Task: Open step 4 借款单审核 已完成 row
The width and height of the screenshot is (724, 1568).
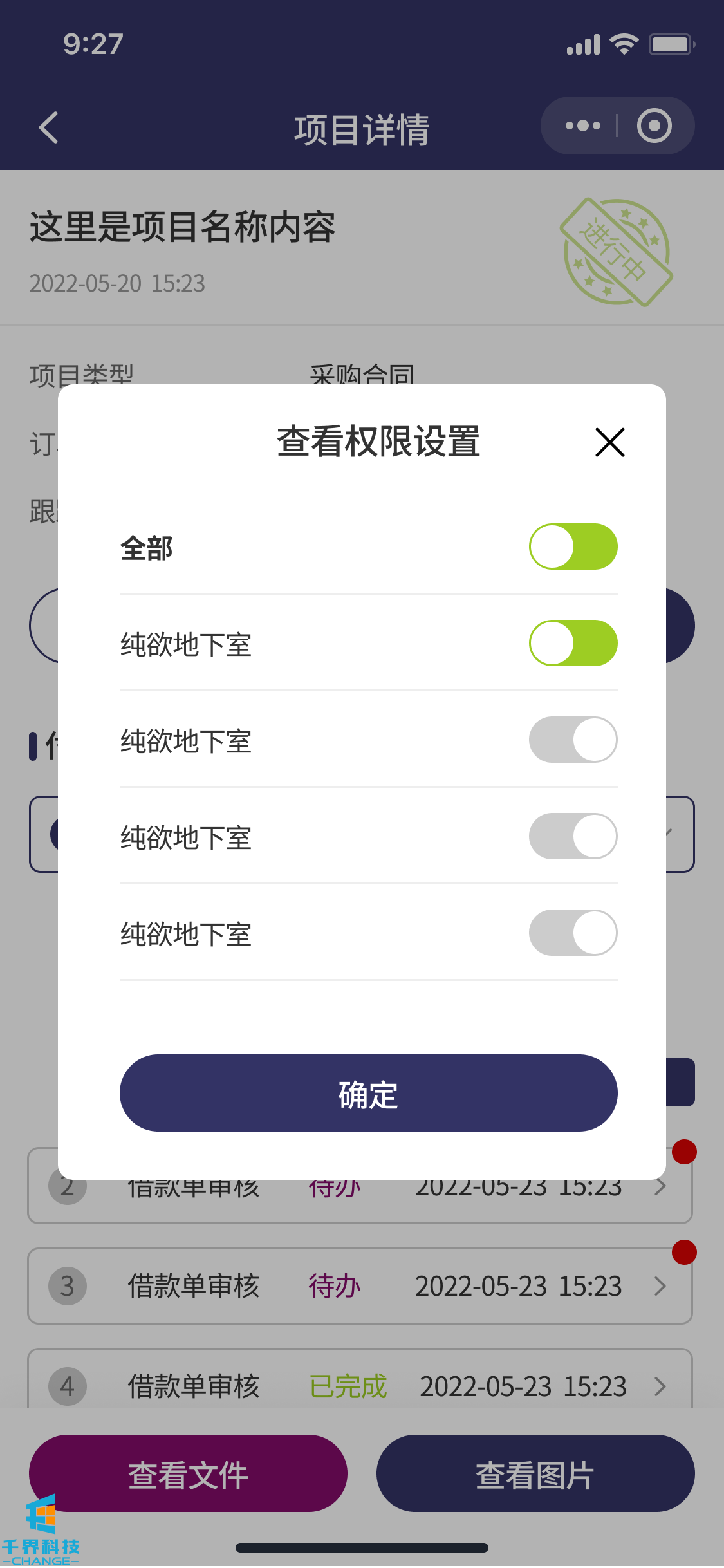Action: pos(360,1384)
